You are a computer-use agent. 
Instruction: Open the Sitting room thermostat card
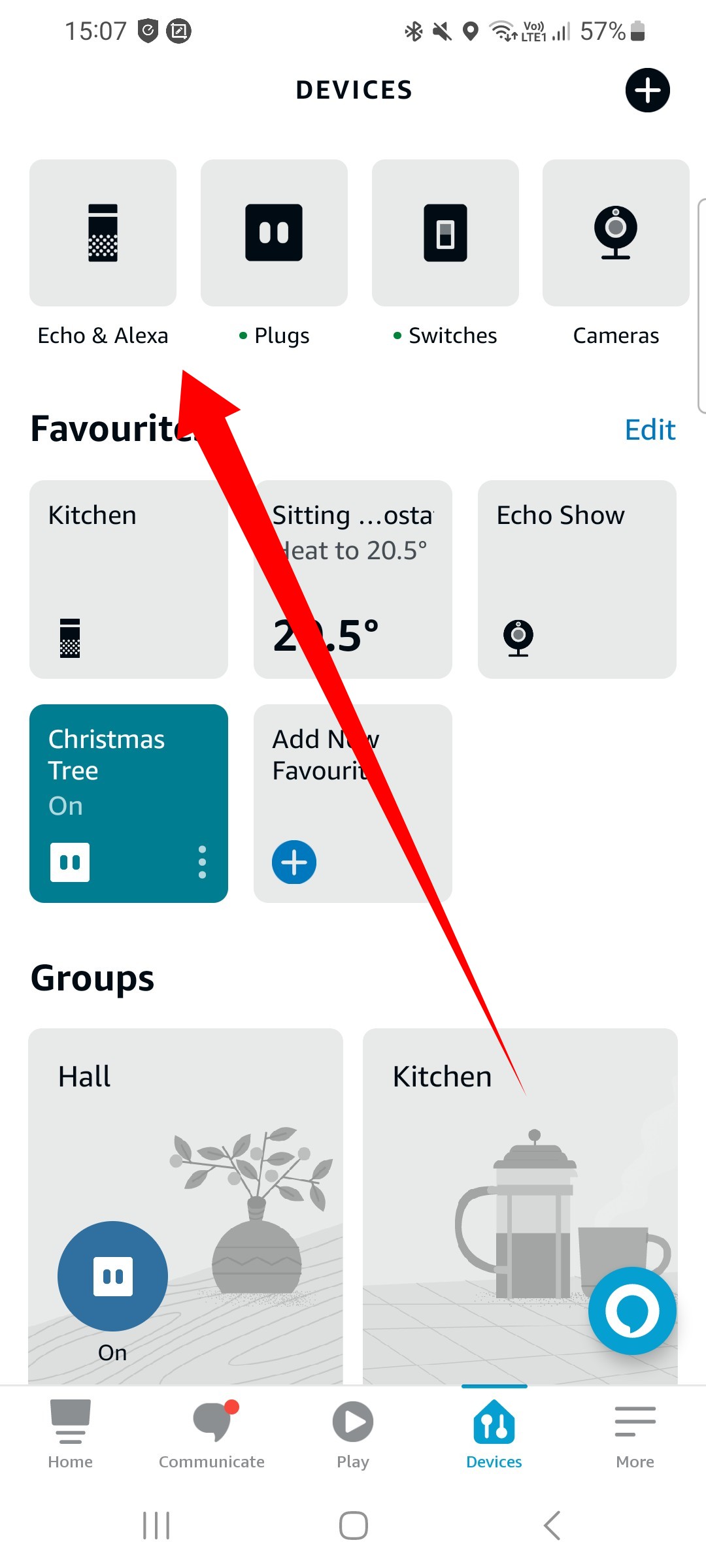(353, 580)
